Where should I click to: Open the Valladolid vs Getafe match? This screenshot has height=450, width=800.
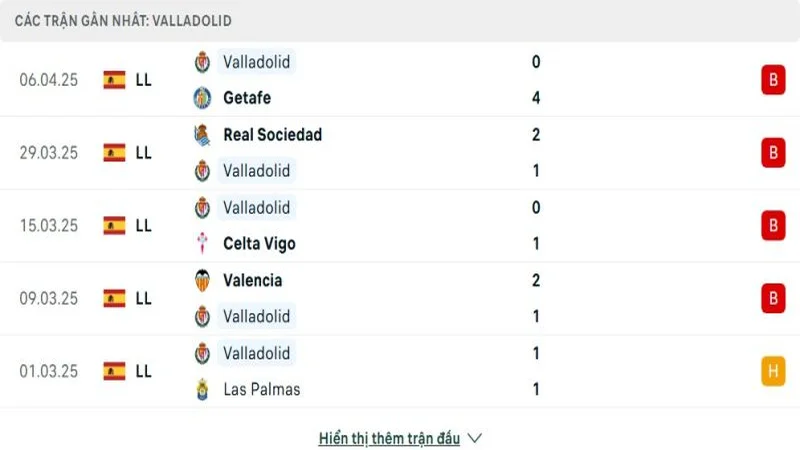tap(400, 80)
